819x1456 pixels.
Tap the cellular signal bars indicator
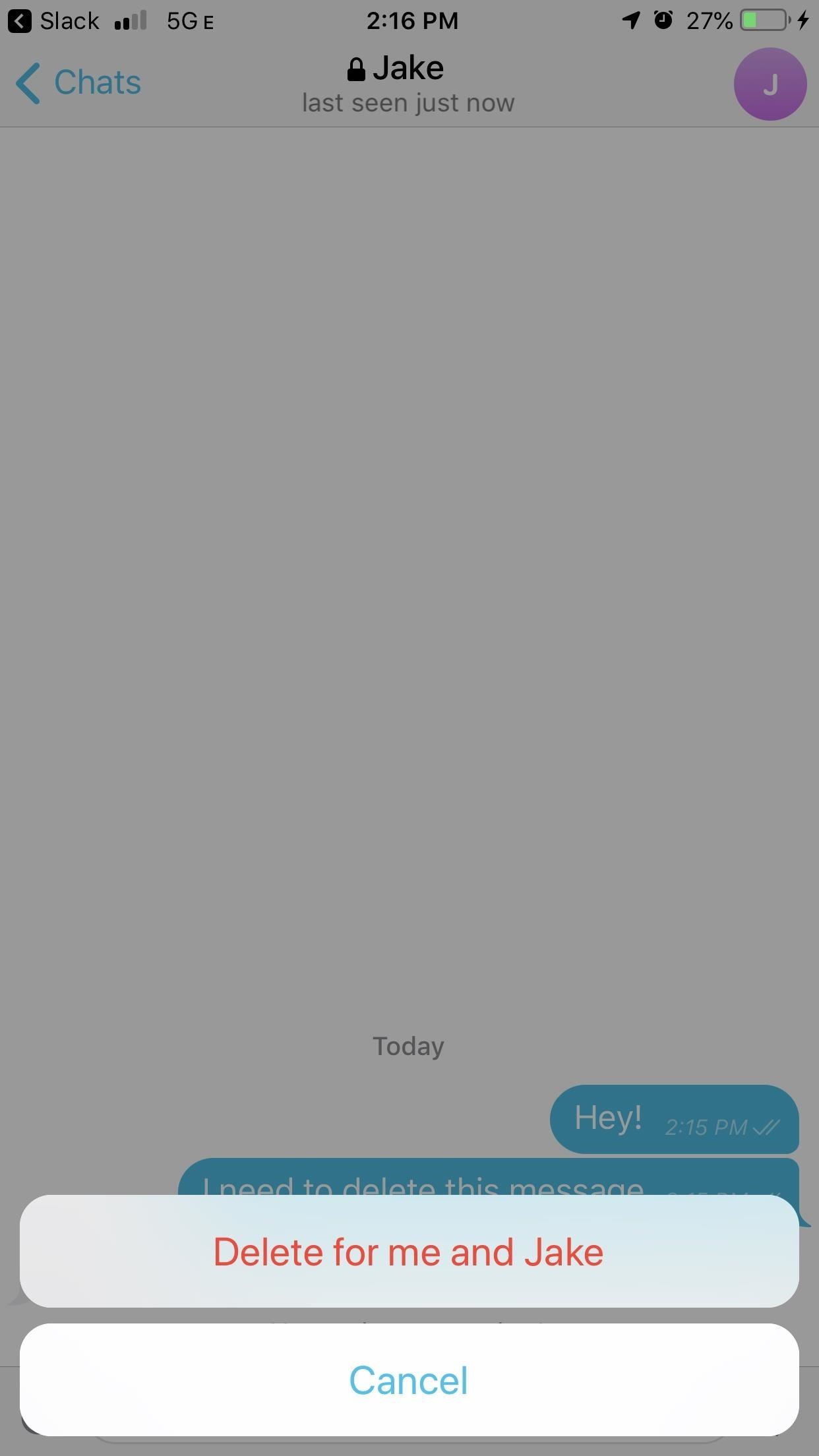click(129, 20)
